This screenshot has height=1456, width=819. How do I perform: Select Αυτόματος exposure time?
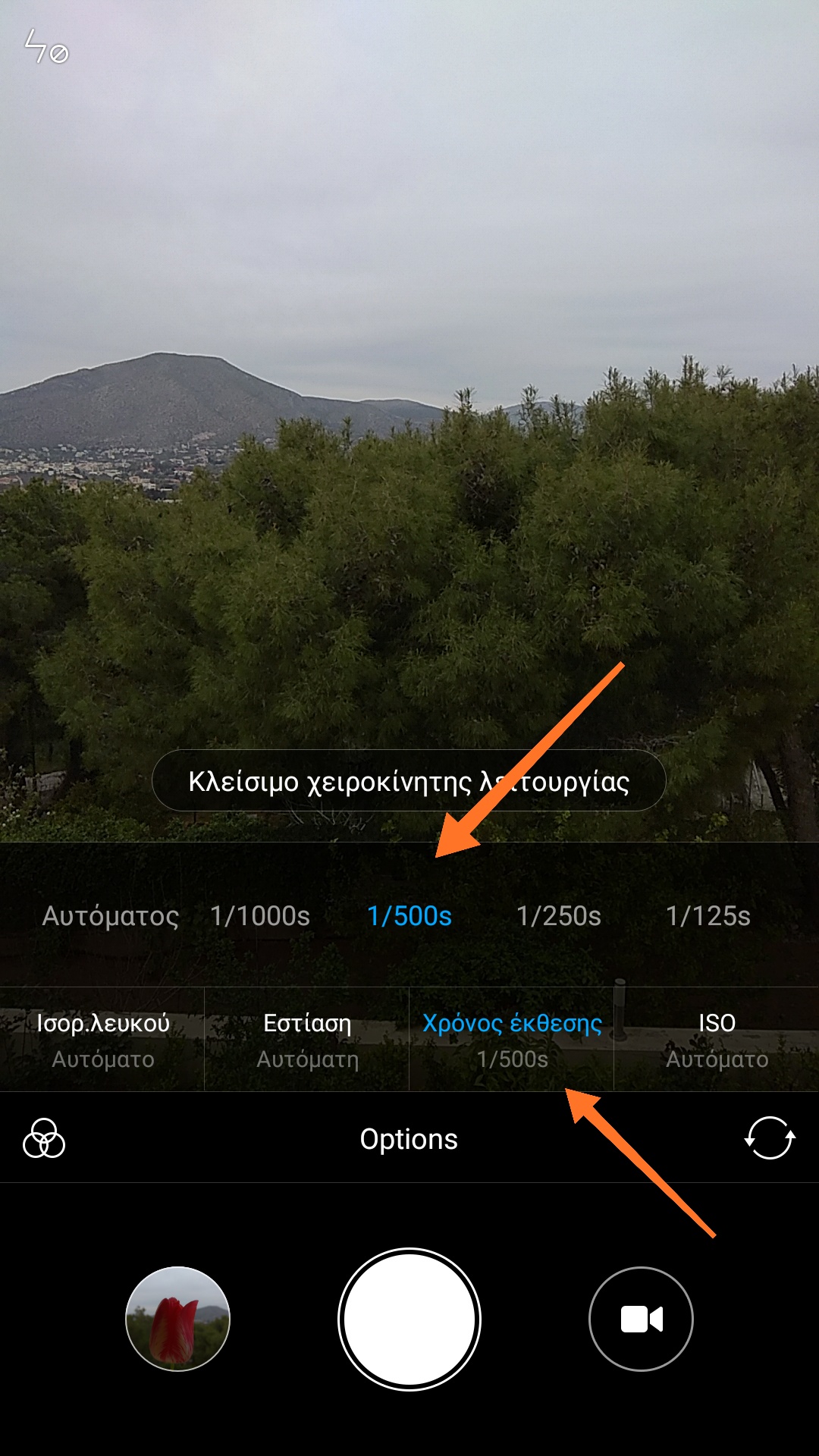click(111, 916)
